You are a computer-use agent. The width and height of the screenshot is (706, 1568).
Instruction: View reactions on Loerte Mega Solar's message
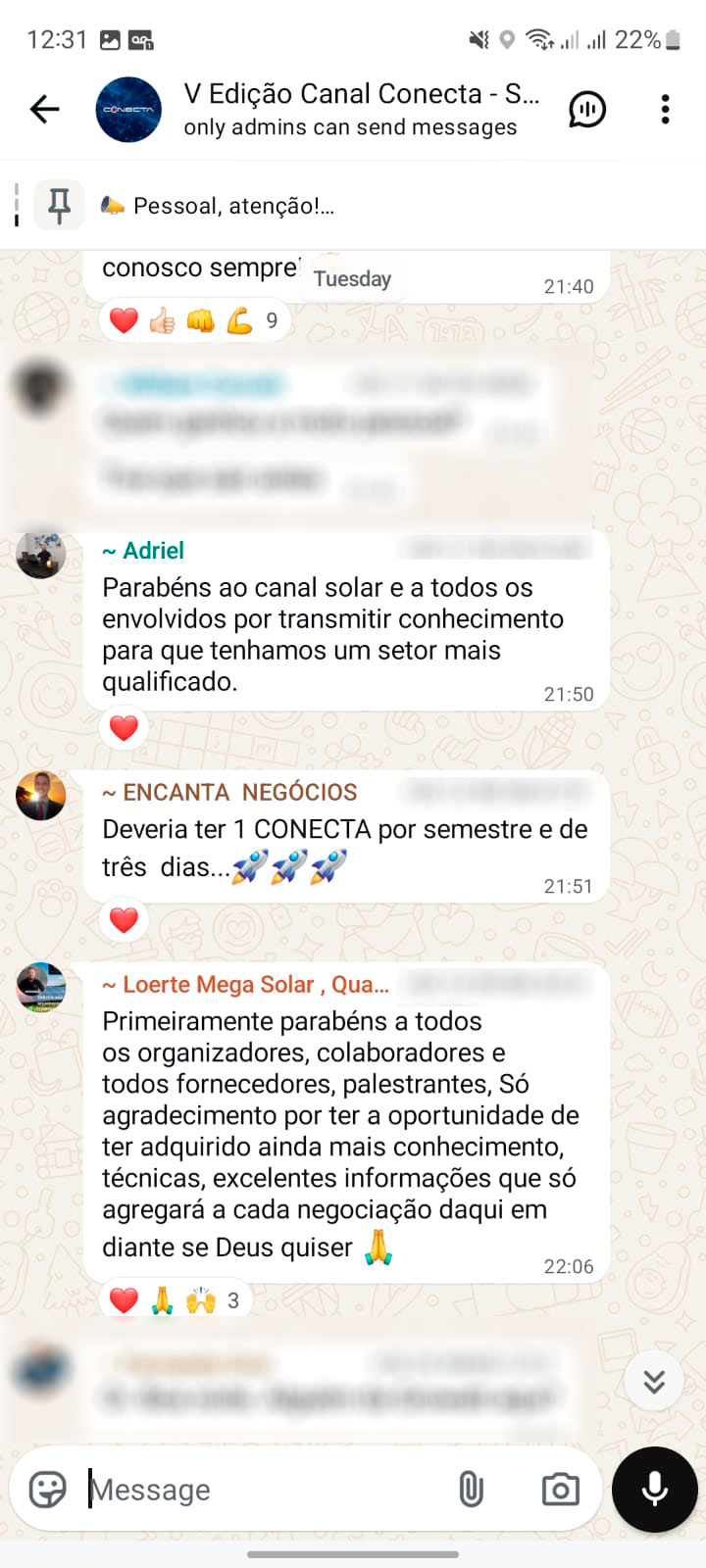(173, 1300)
